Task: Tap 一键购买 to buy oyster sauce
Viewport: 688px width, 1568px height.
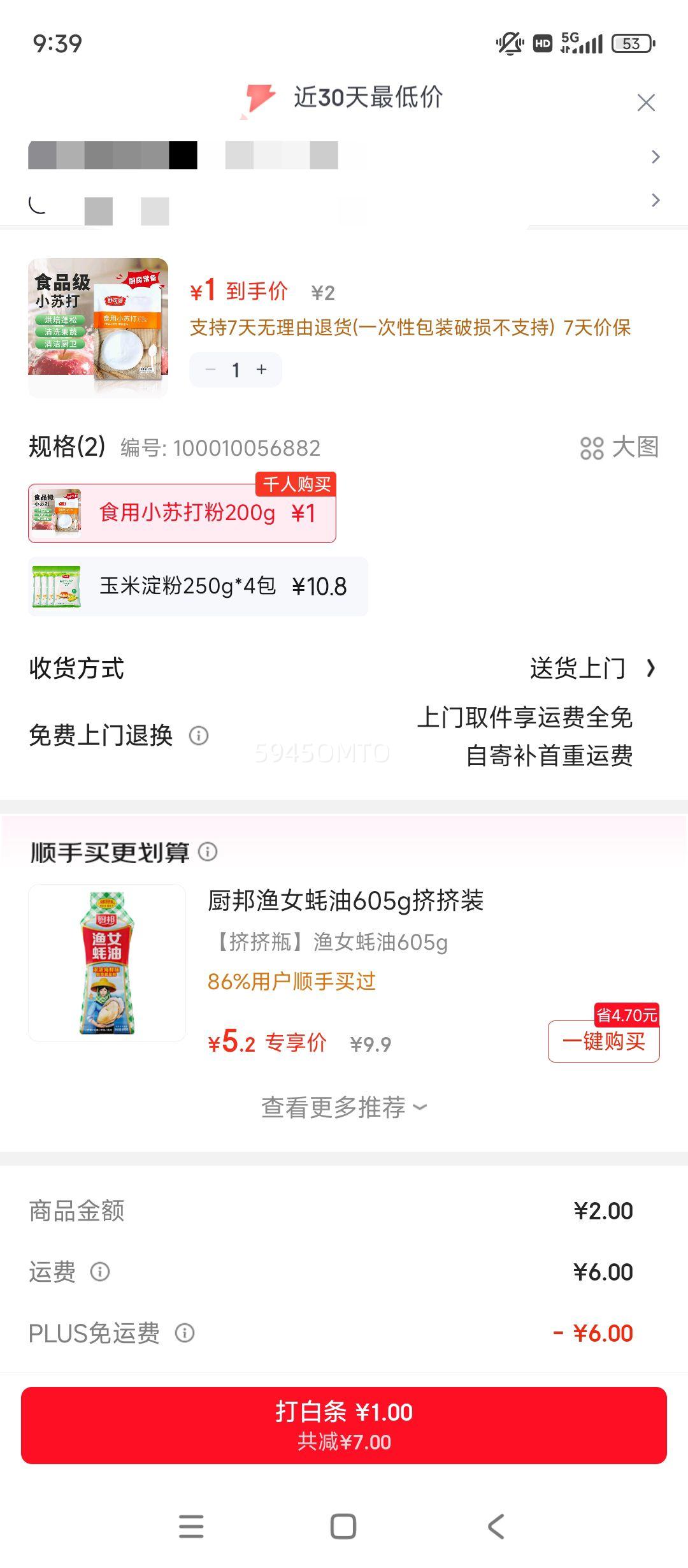Action: click(602, 1043)
